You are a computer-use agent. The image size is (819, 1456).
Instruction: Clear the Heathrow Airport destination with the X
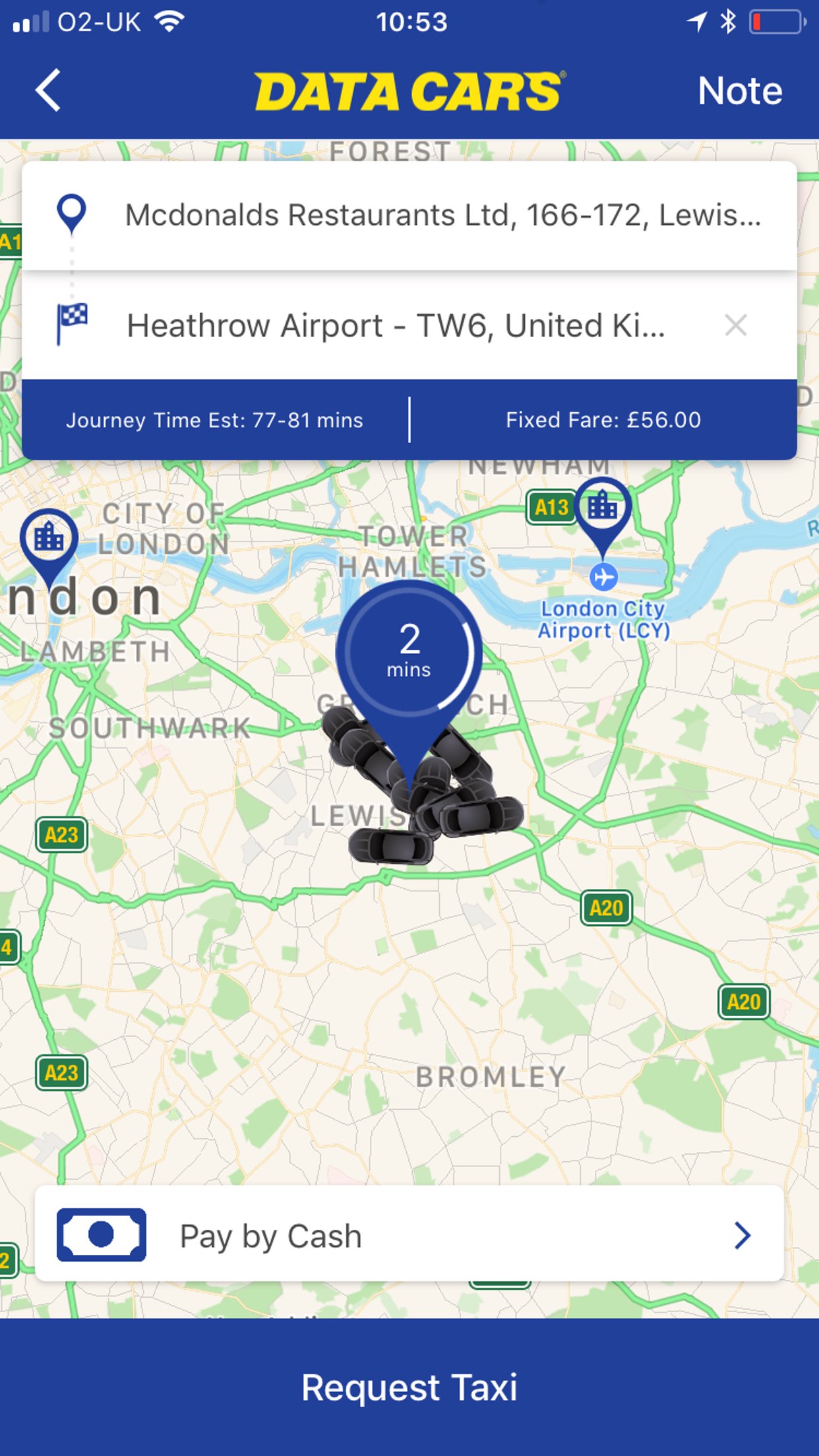pyautogui.click(x=736, y=326)
